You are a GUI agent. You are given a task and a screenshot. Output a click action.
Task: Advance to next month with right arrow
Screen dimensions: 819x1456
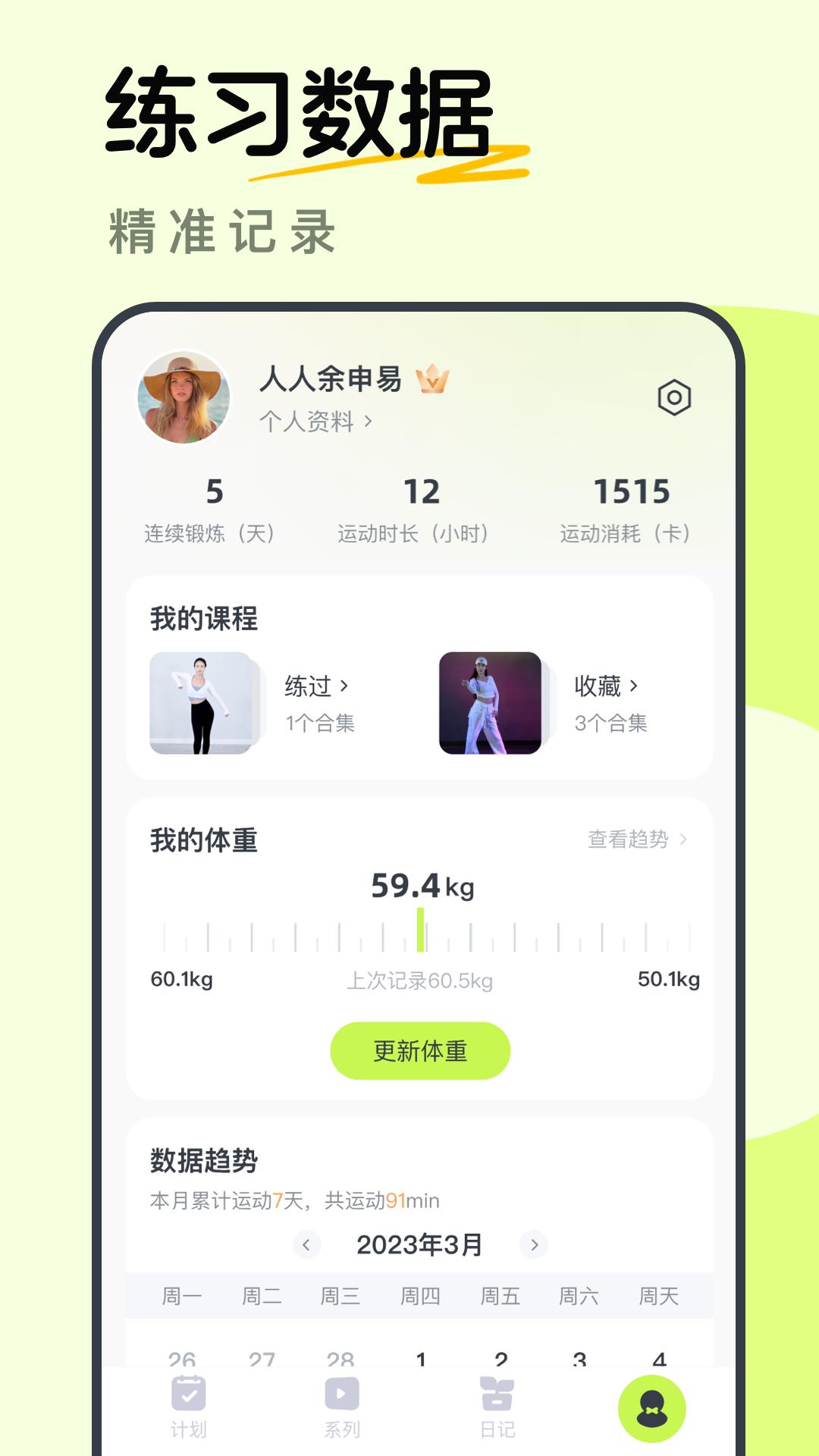(x=537, y=1243)
